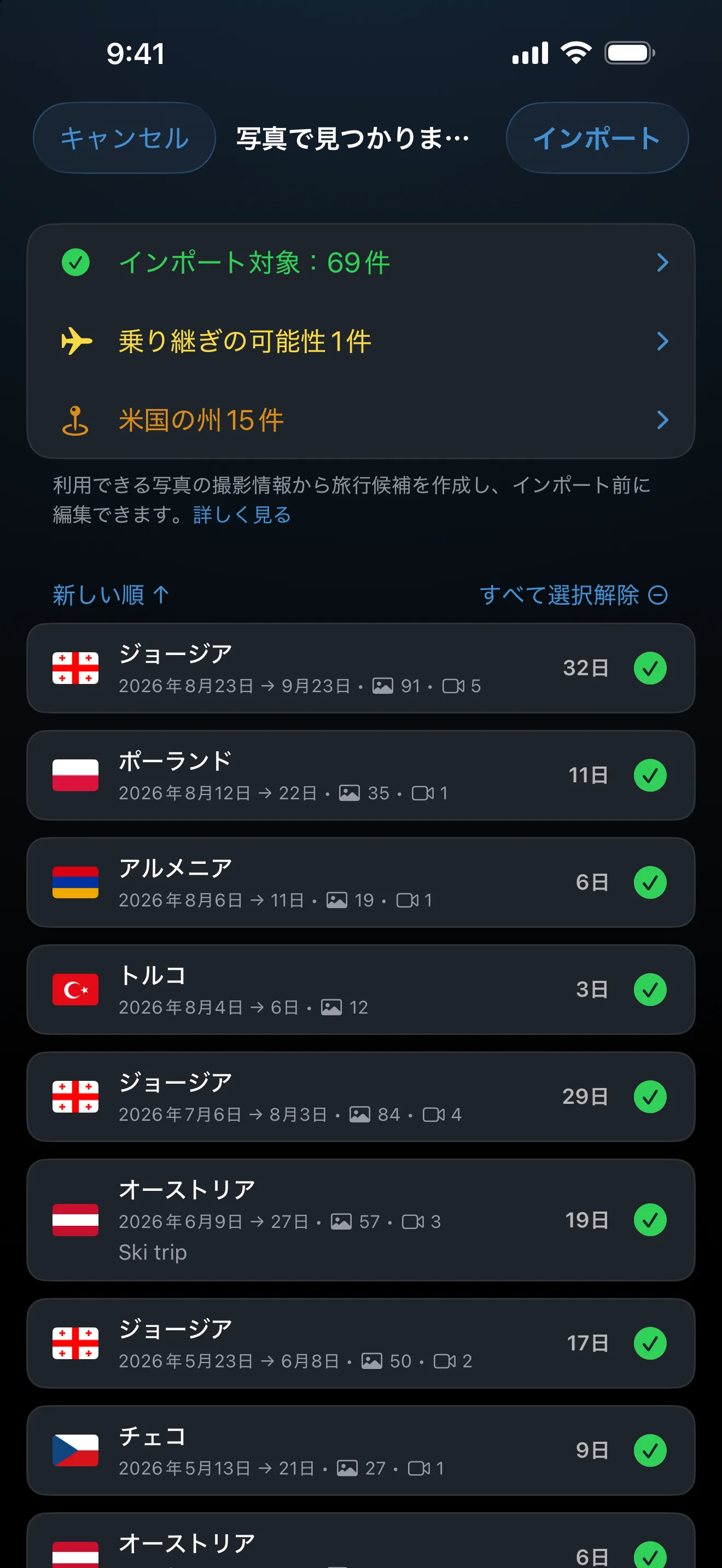Open the ポーランド trip card

point(361,775)
